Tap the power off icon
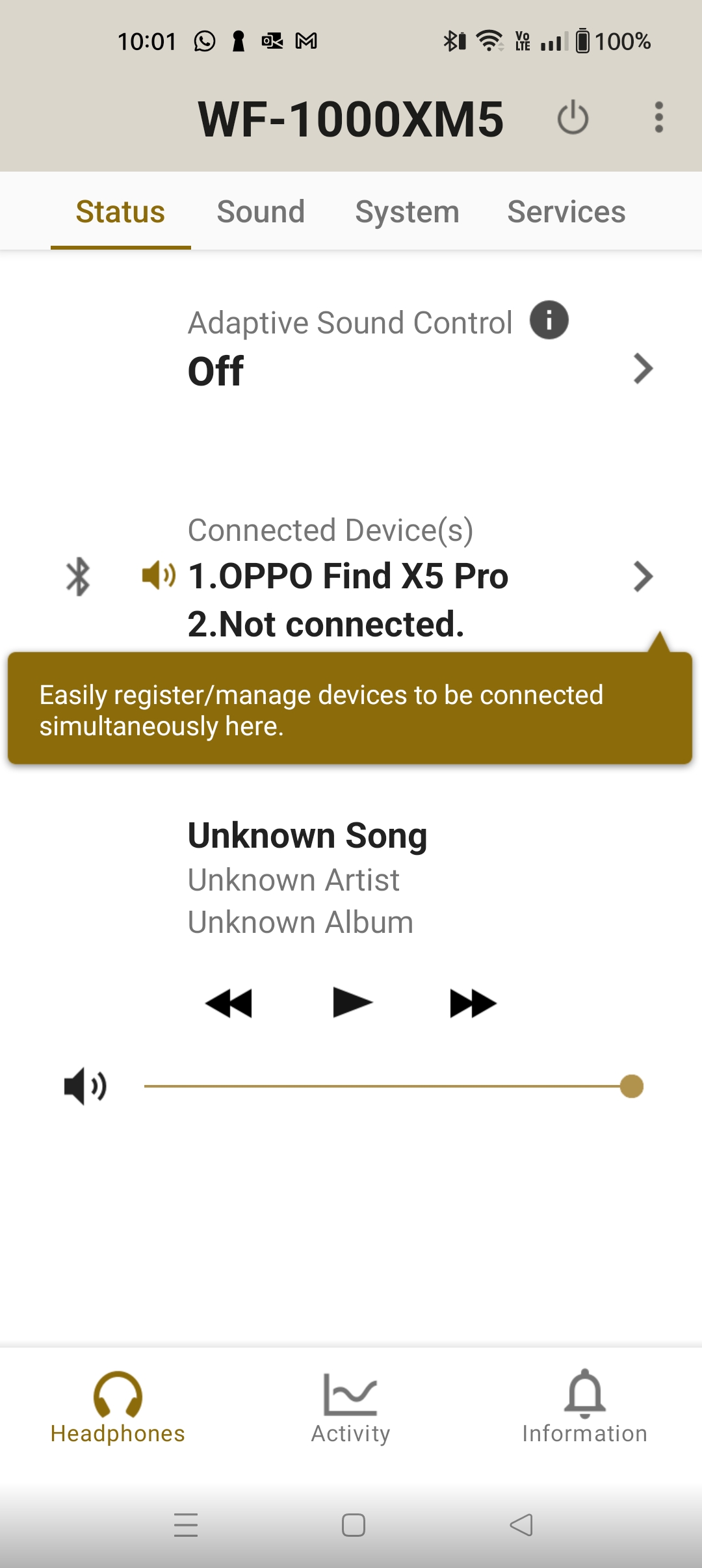This screenshot has width=702, height=1568. click(x=573, y=118)
